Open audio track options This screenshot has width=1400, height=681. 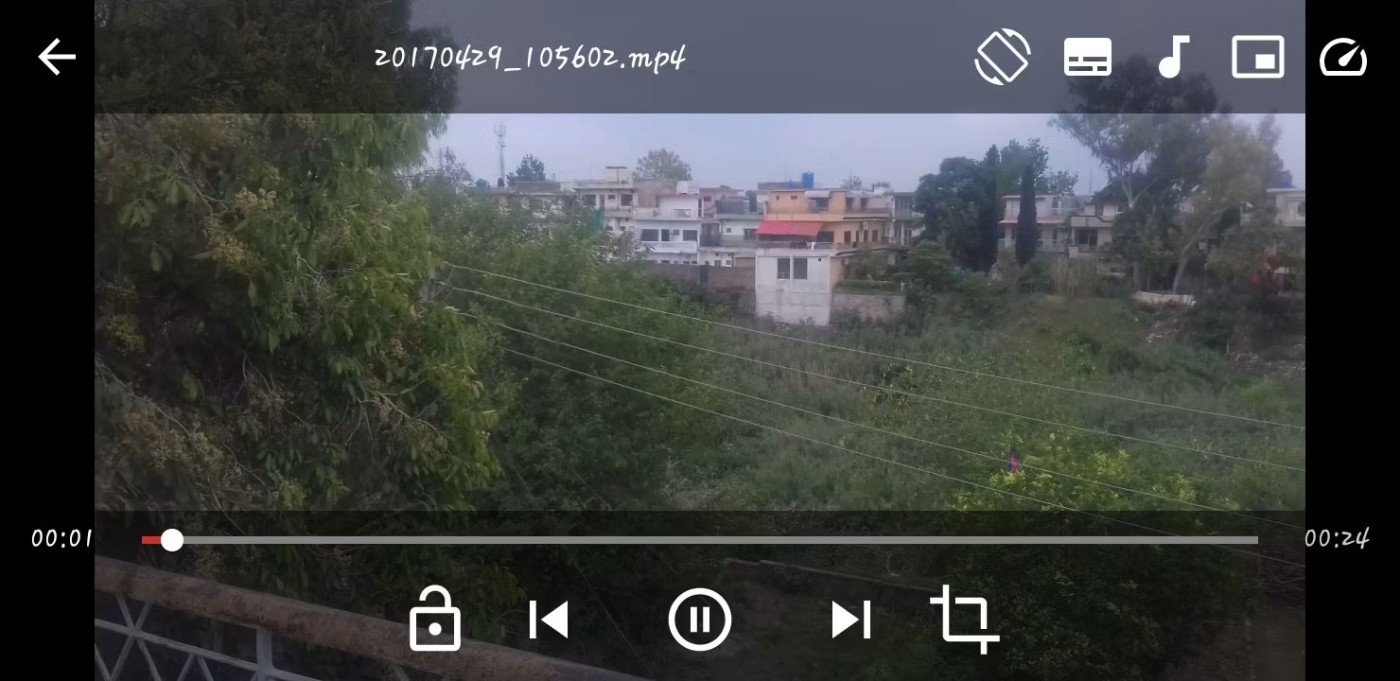[x=1173, y=57]
